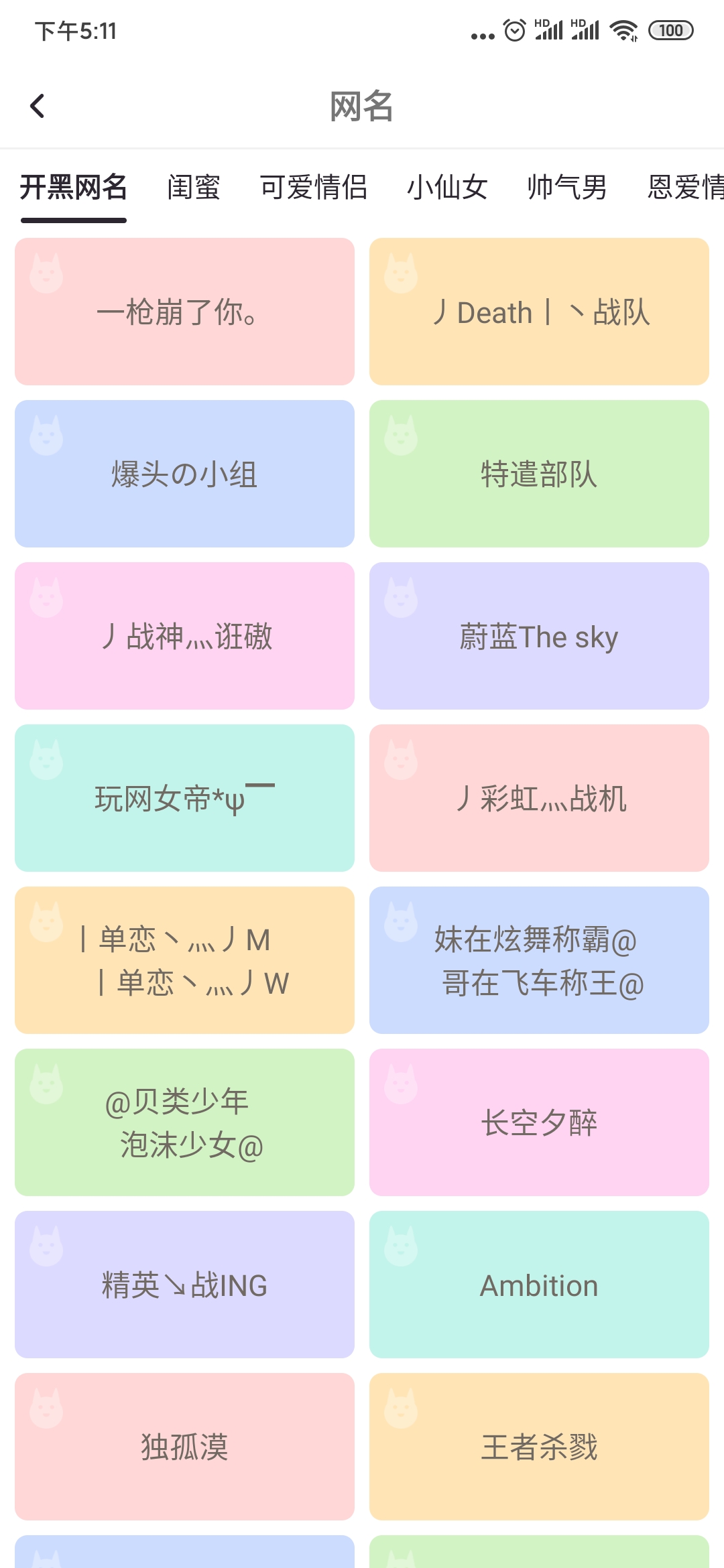724x1568 pixels.
Task: Choose the 彩虹战机 card
Action: (539, 798)
